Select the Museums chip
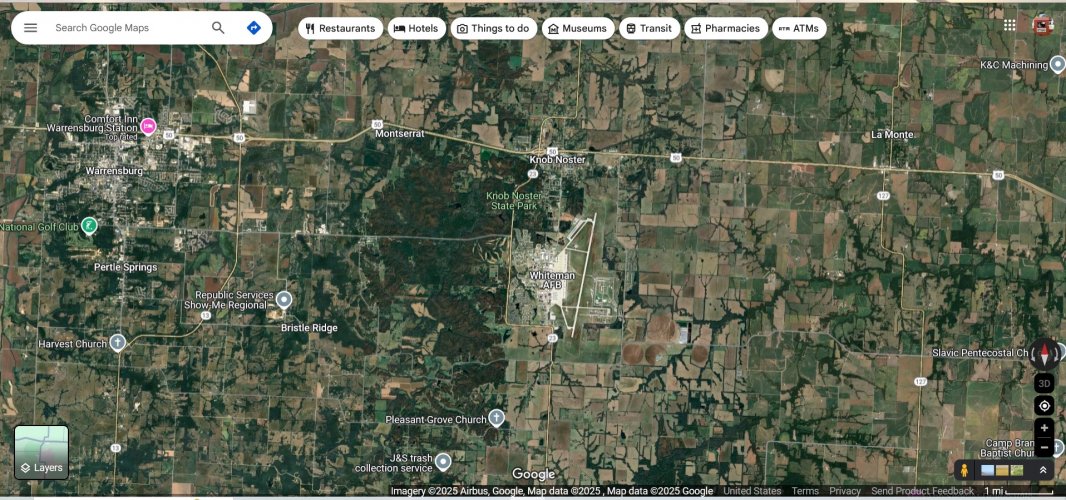The height and width of the screenshot is (500, 1066). tap(578, 28)
